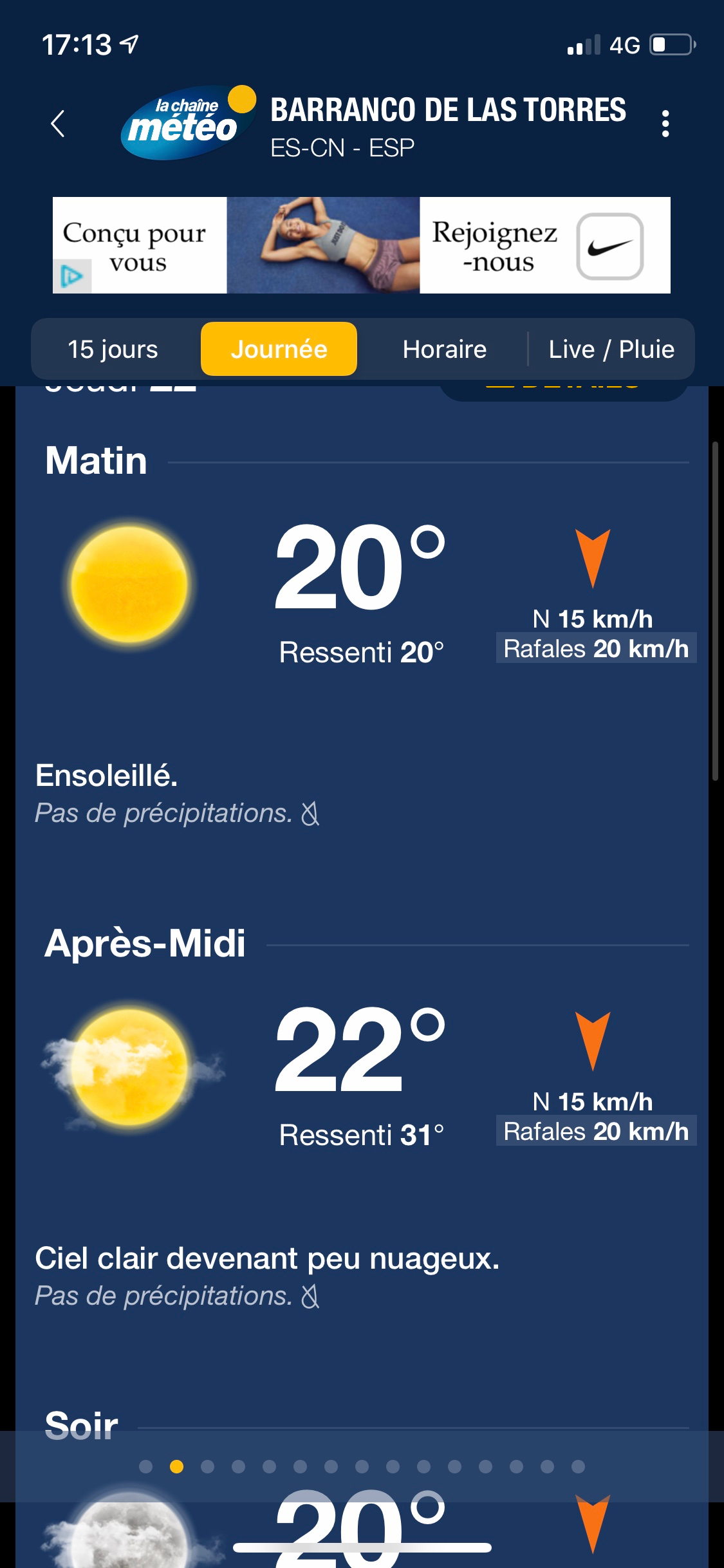Open the three-dot overflow menu
The width and height of the screenshot is (724, 1568).
pos(665,124)
